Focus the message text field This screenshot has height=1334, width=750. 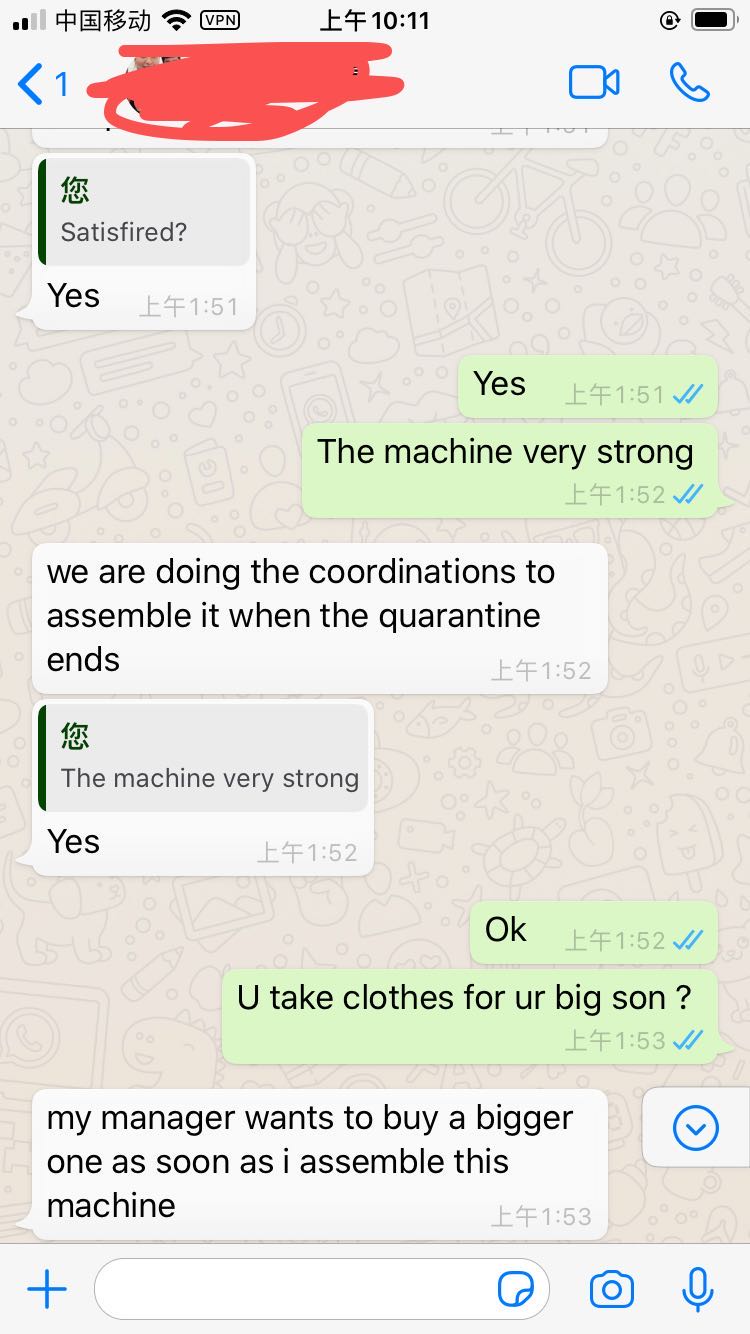[x=290, y=1290]
